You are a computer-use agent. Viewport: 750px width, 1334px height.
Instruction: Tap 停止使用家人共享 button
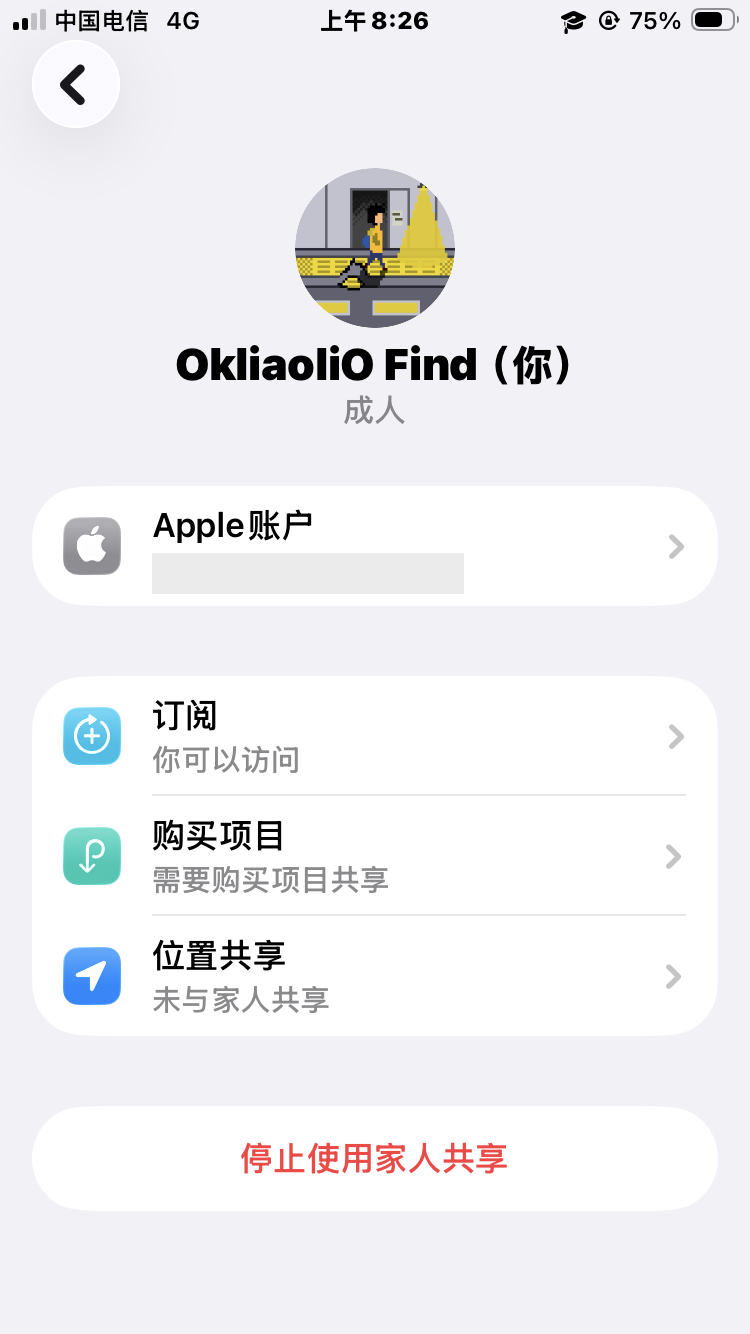point(374,1158)
